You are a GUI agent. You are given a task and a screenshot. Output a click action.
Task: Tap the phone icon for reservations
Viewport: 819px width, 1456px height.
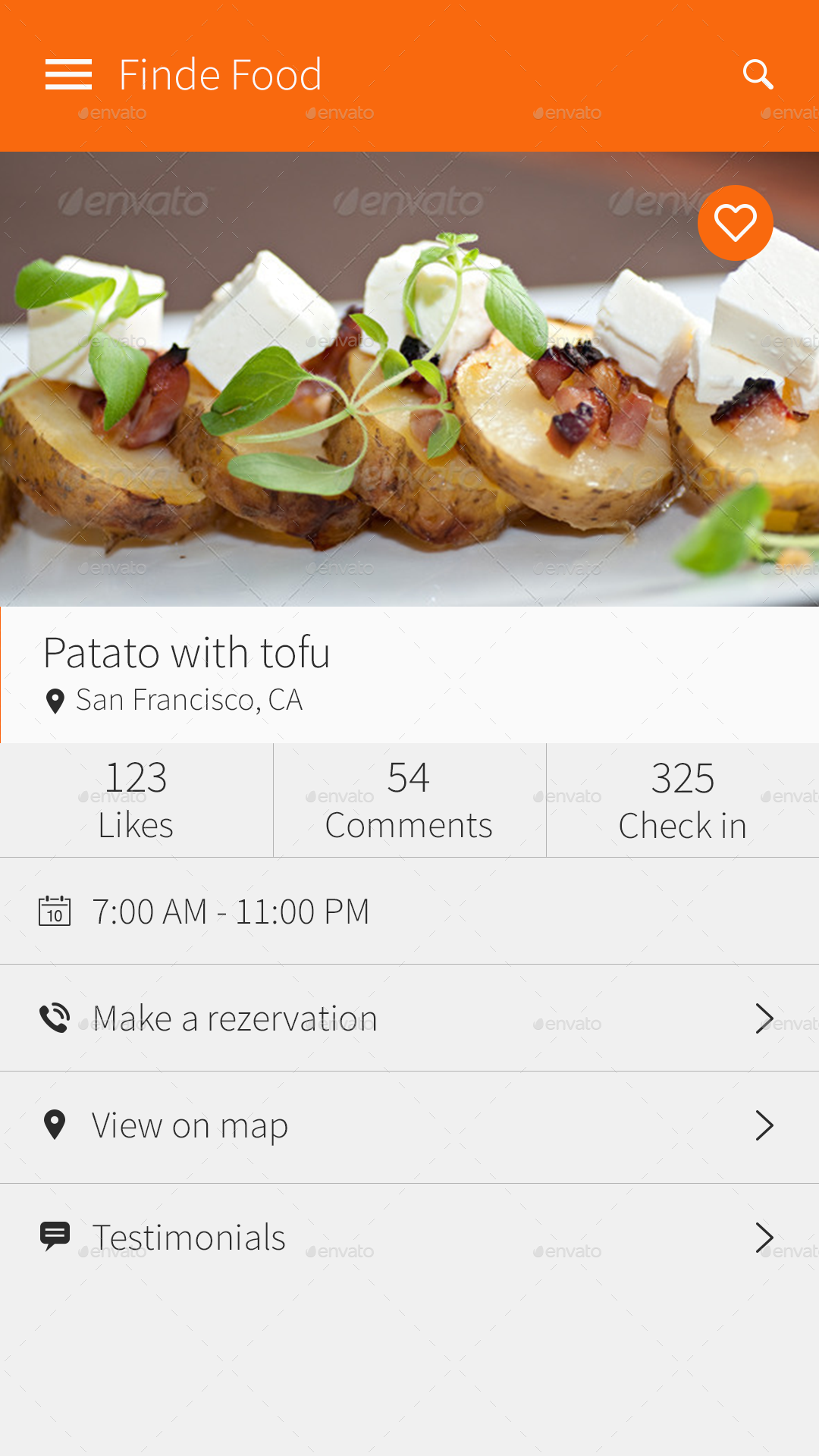click(x=54, y=1018)
